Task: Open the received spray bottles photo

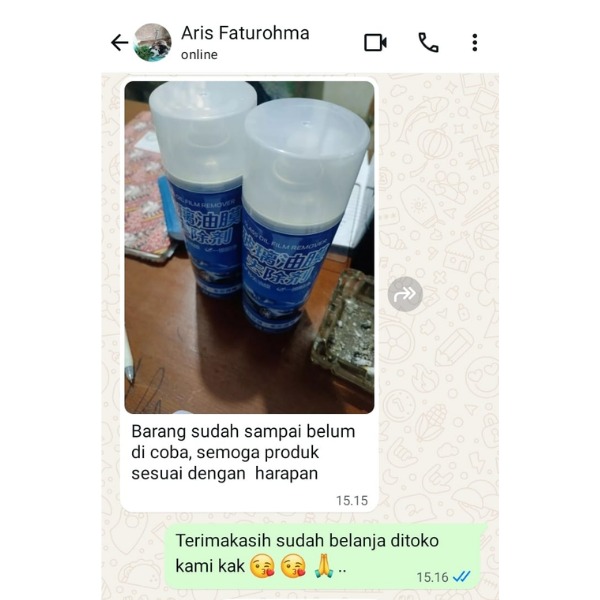Action: tap(249, 247)
